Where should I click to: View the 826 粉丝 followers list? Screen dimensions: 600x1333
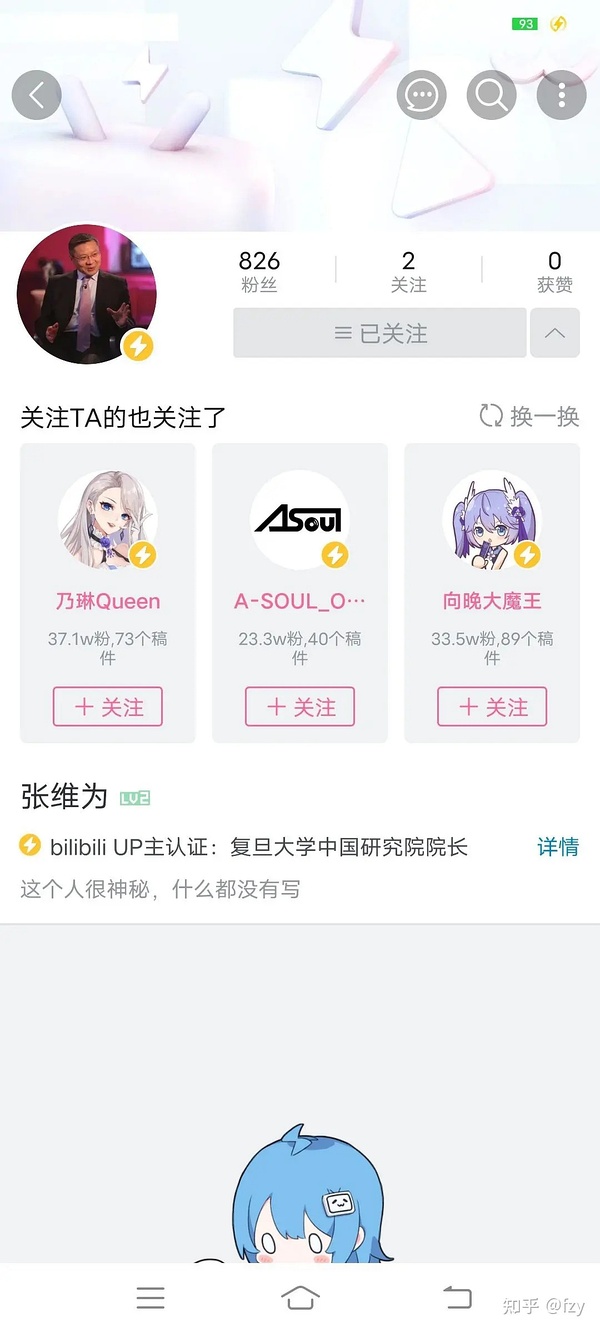(x=259, y=272)
